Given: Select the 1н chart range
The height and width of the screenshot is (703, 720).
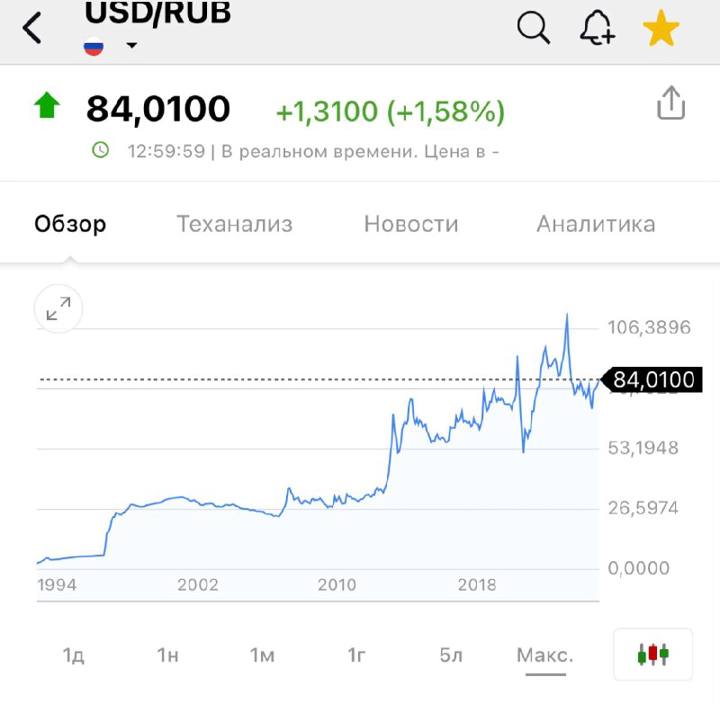Looking at the screenshot, I should pyautogui.click(x=168, y=655).
